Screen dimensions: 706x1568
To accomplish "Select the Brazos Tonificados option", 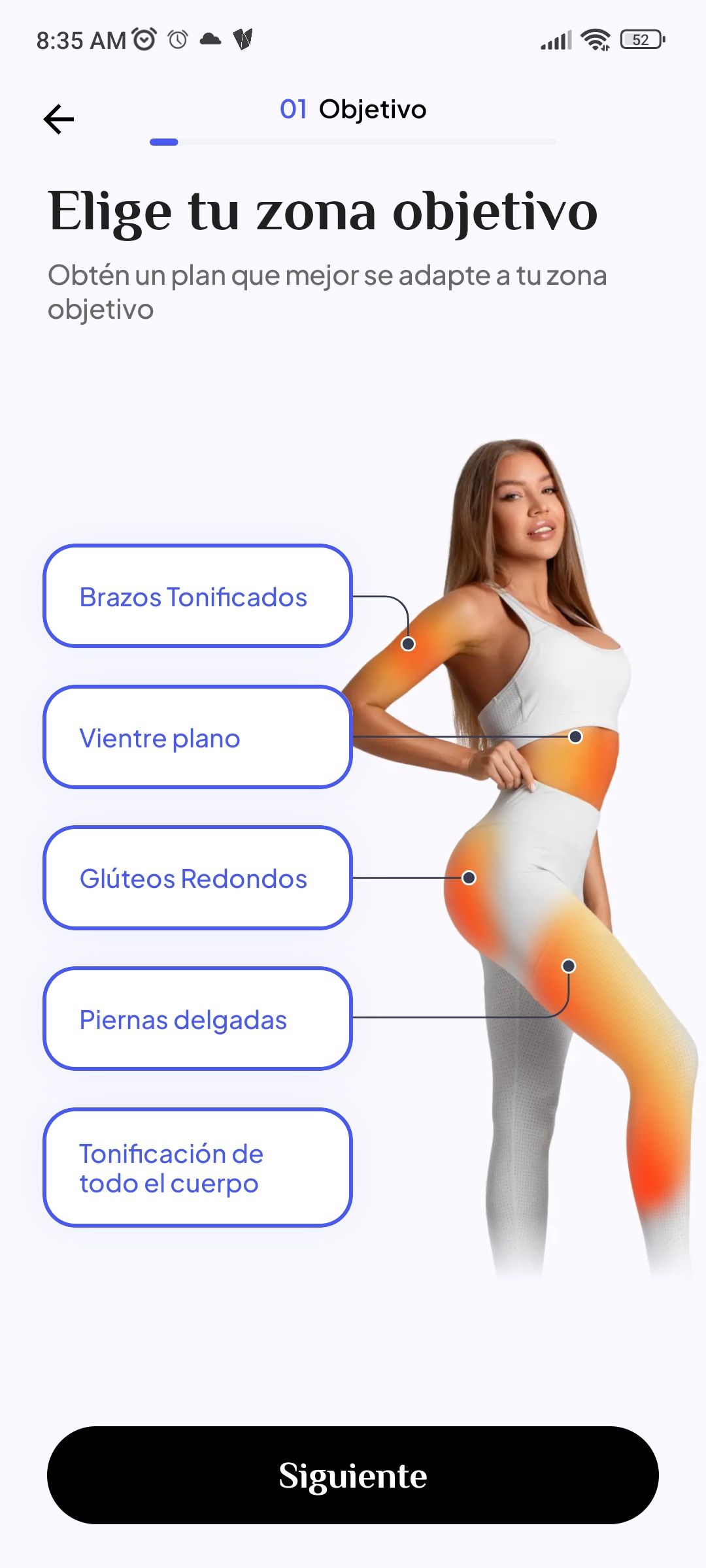I will (x=197, y=596).
